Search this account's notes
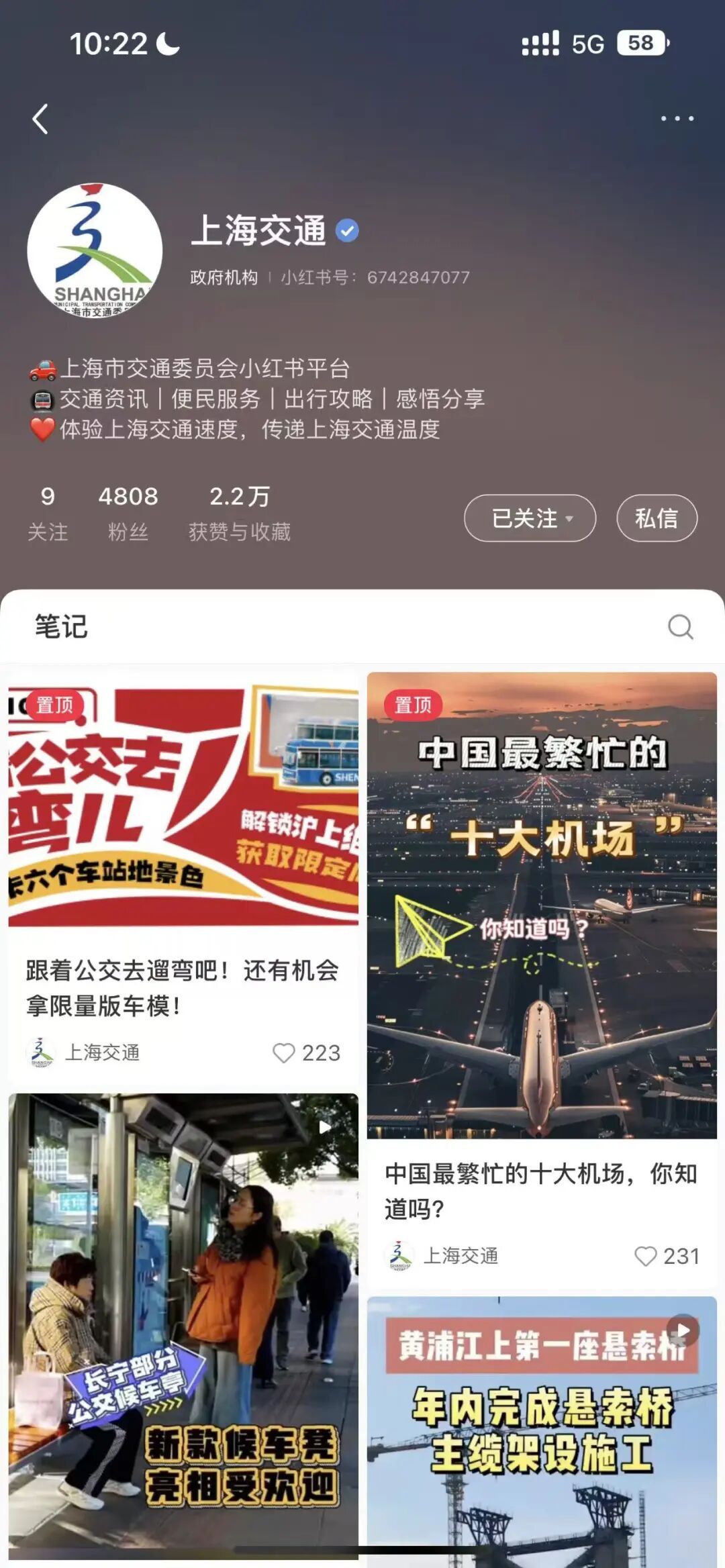 tap(680, 627)
